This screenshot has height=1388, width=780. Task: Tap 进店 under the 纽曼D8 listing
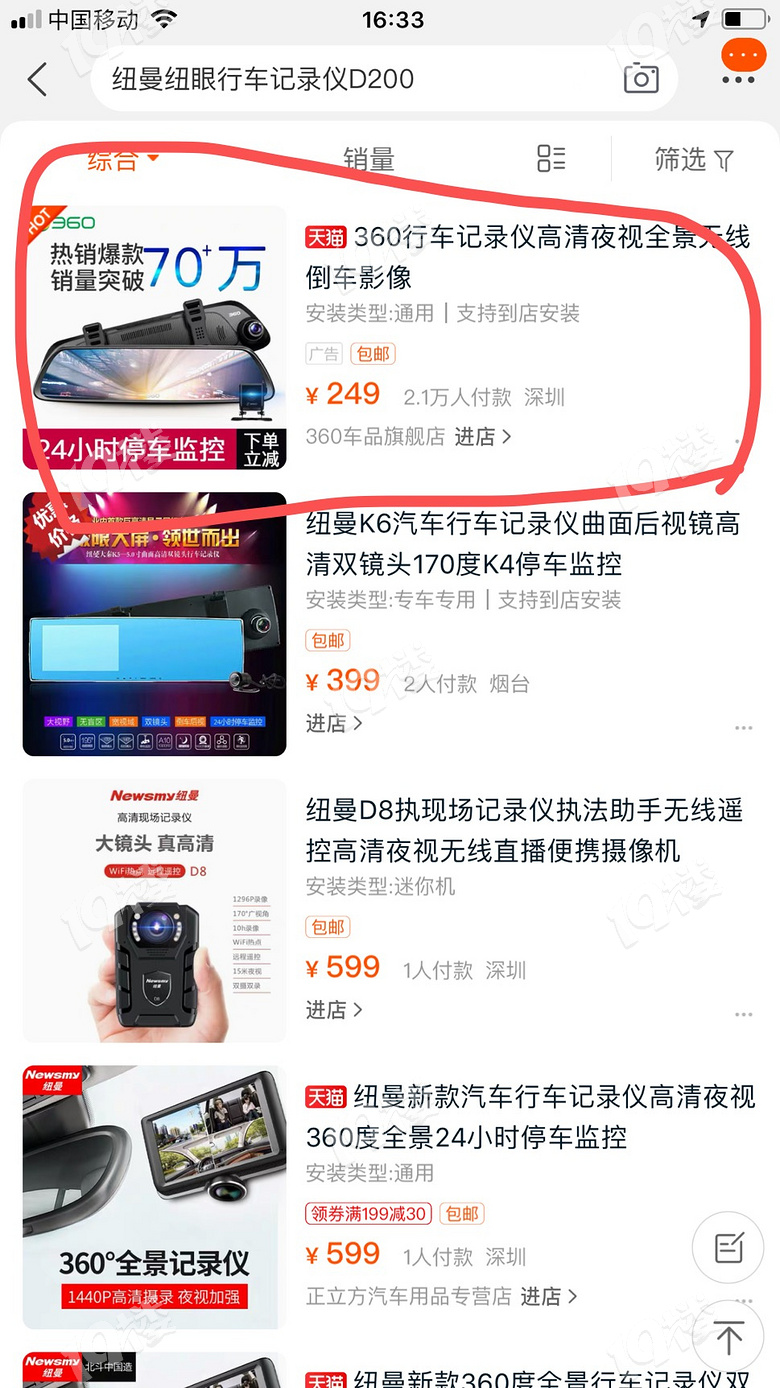pos(334,1010)
